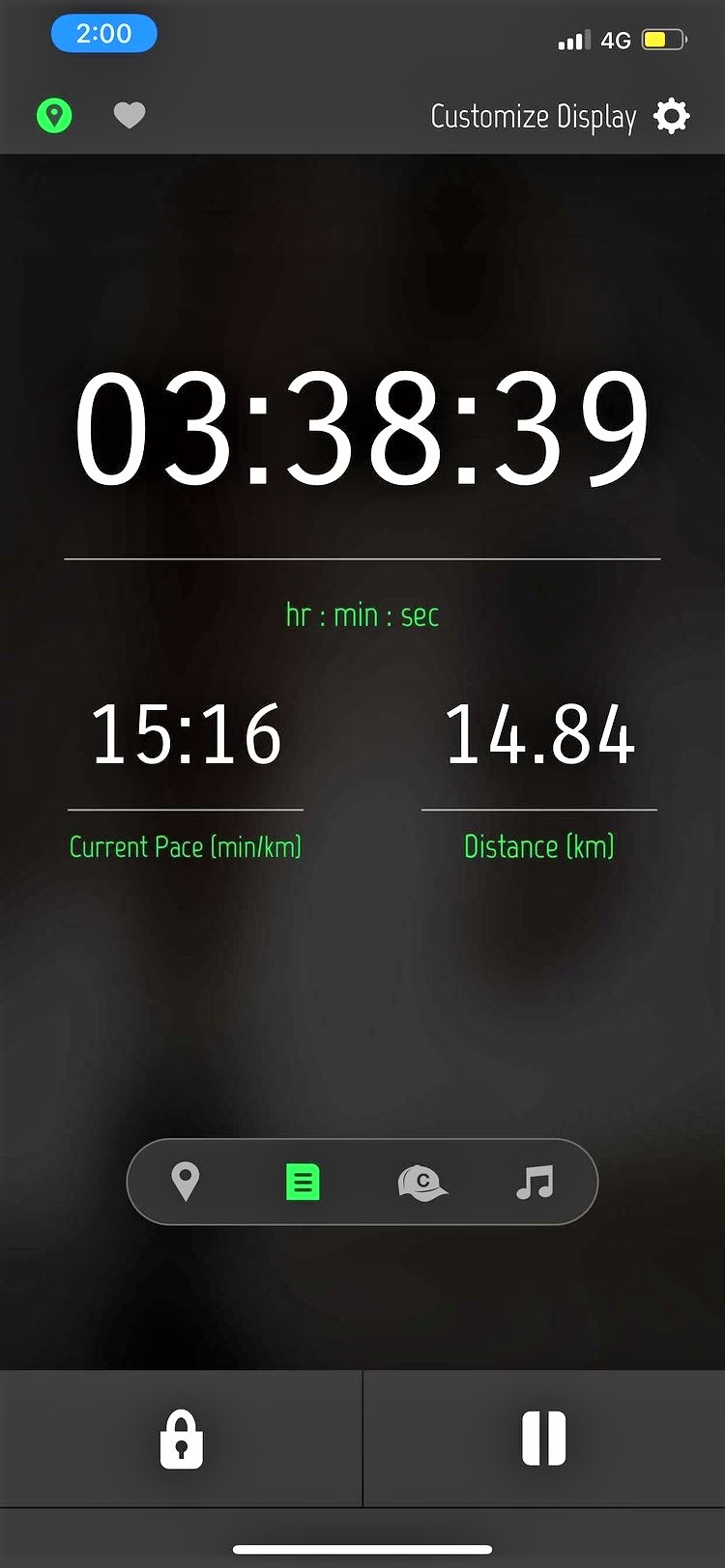The image size is (725, 1568).
Task: Lock the workout screen
Action: click(181, 1439)
